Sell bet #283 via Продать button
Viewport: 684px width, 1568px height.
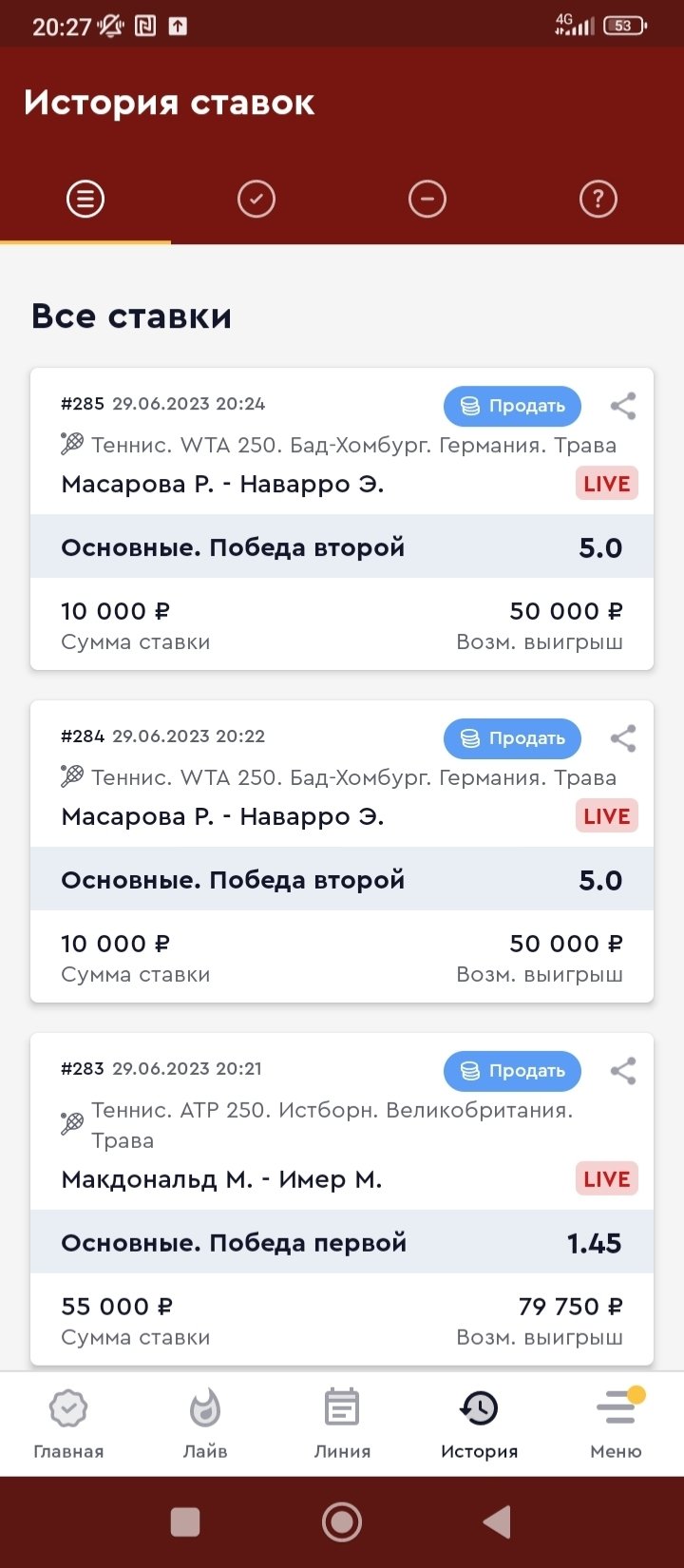click(x=512, y=1072)
